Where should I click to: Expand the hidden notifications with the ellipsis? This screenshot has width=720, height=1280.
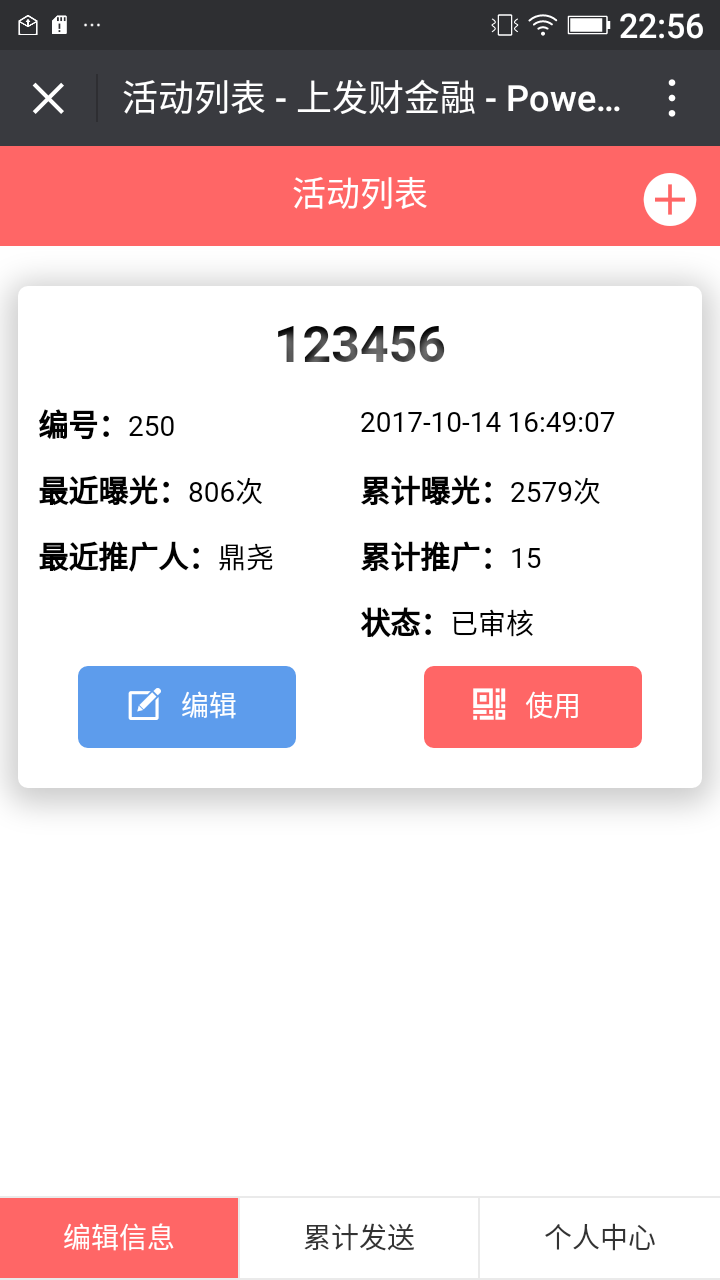point(91,25)
